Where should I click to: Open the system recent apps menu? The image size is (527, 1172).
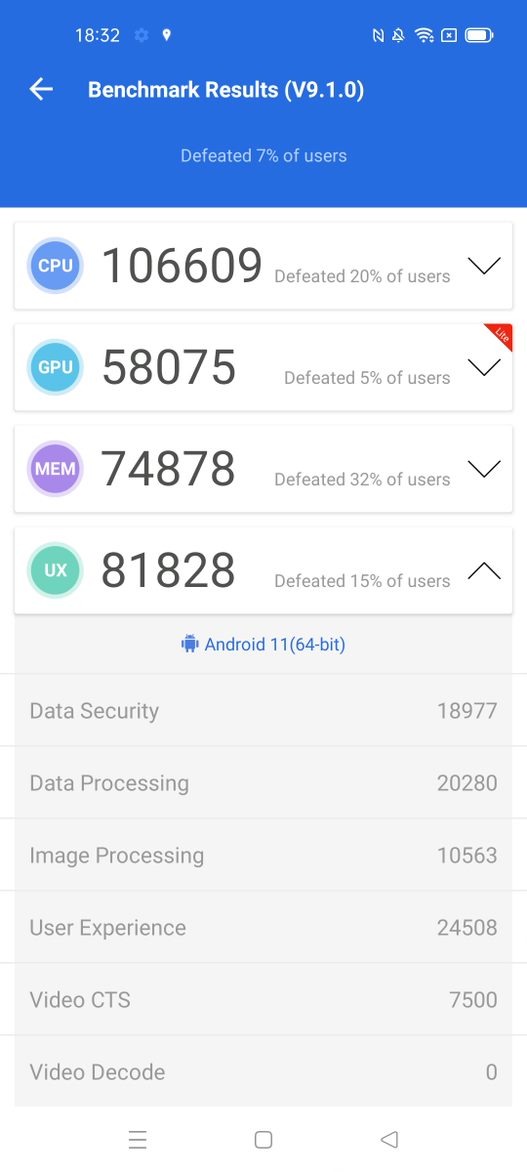138,1139
